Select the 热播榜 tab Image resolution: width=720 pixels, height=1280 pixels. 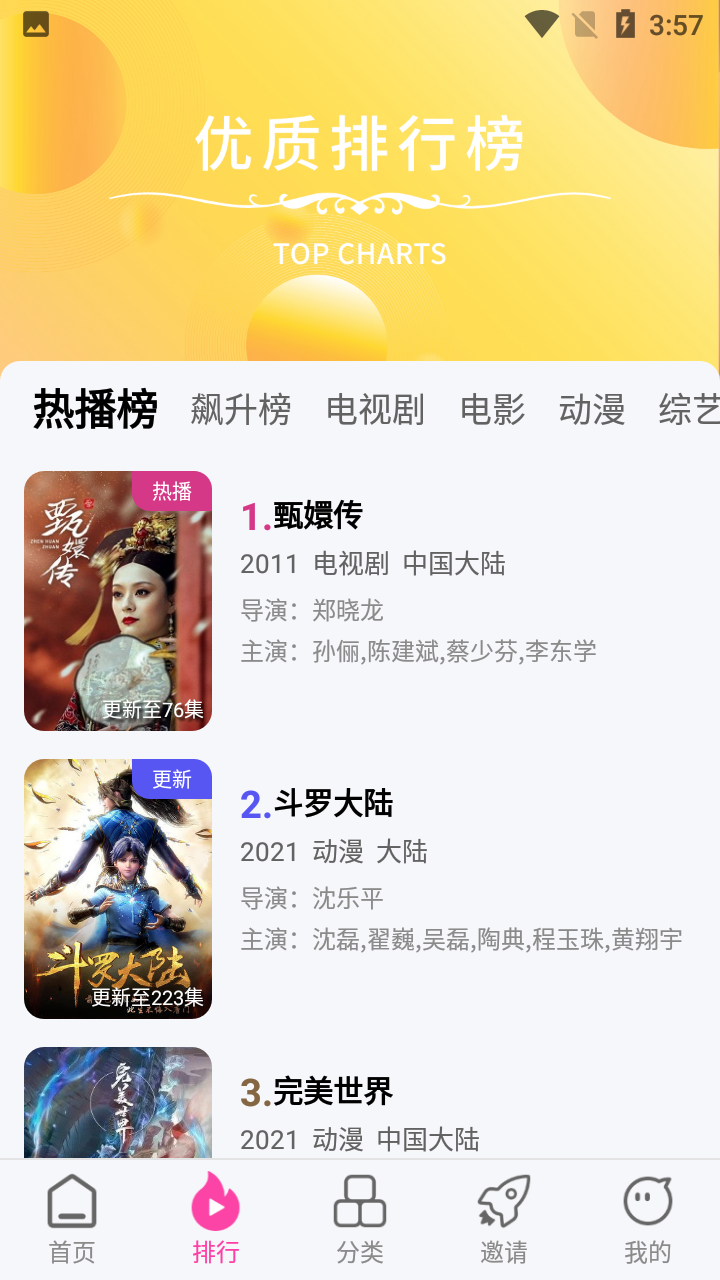[95, 410]
